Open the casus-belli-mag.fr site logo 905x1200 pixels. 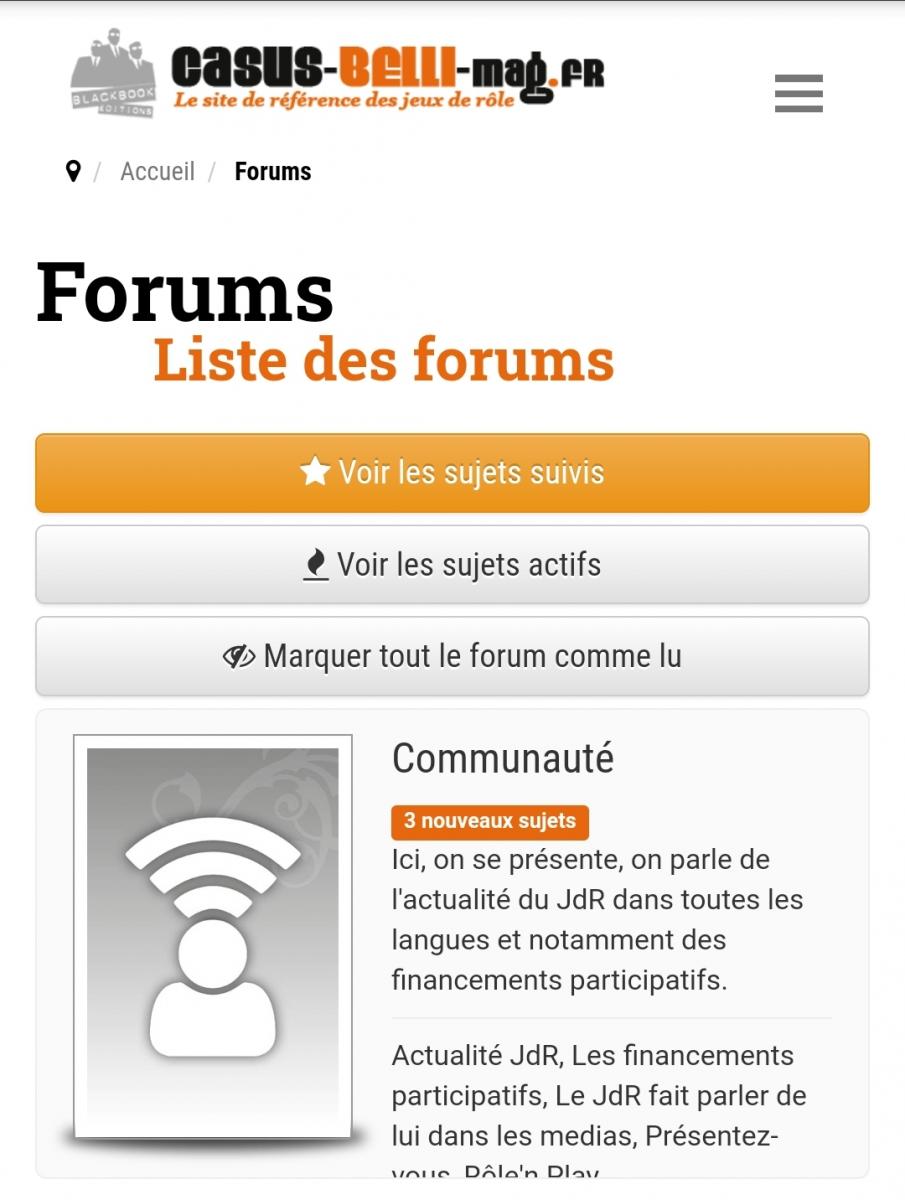click(338, 76)
